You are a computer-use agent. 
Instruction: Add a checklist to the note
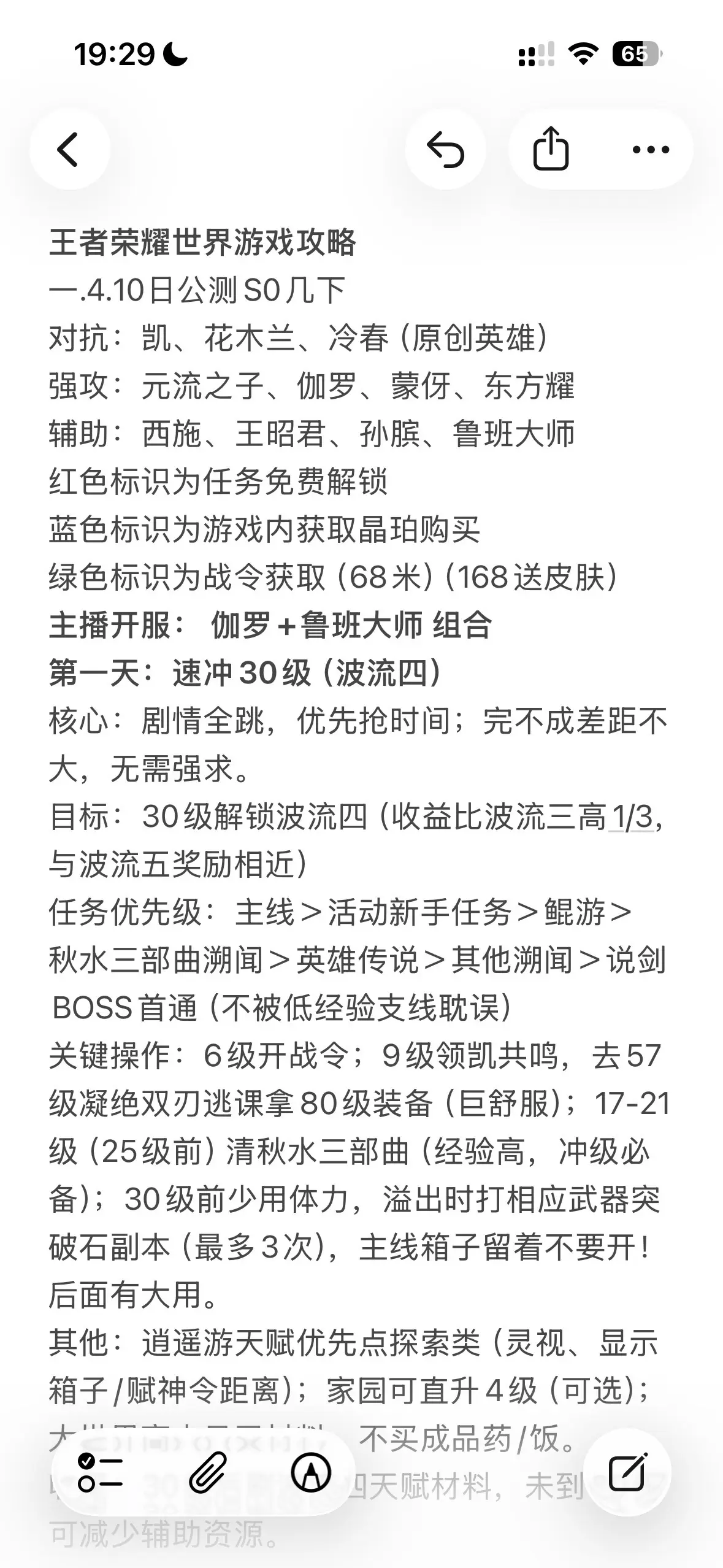[101, 1472]
